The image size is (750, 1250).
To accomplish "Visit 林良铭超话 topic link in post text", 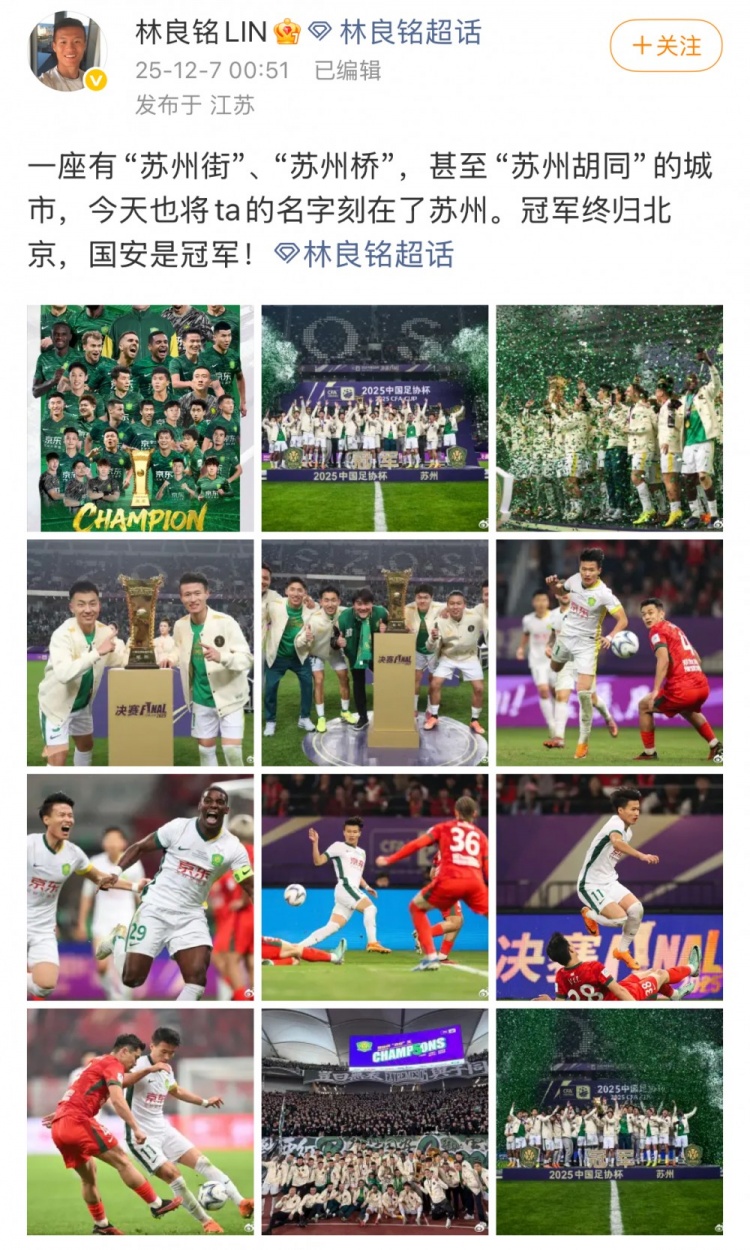I will pyautogui.click(x=377, y=254).
